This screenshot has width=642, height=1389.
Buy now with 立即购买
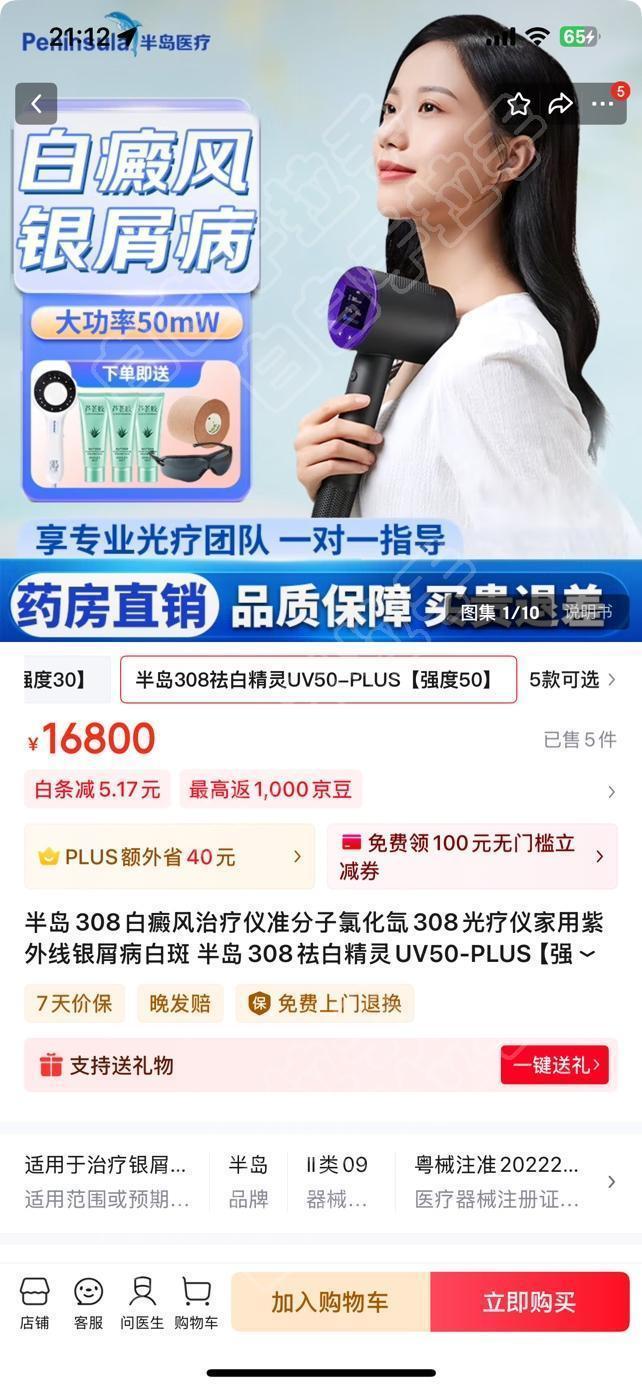(x=529, y=1302)
